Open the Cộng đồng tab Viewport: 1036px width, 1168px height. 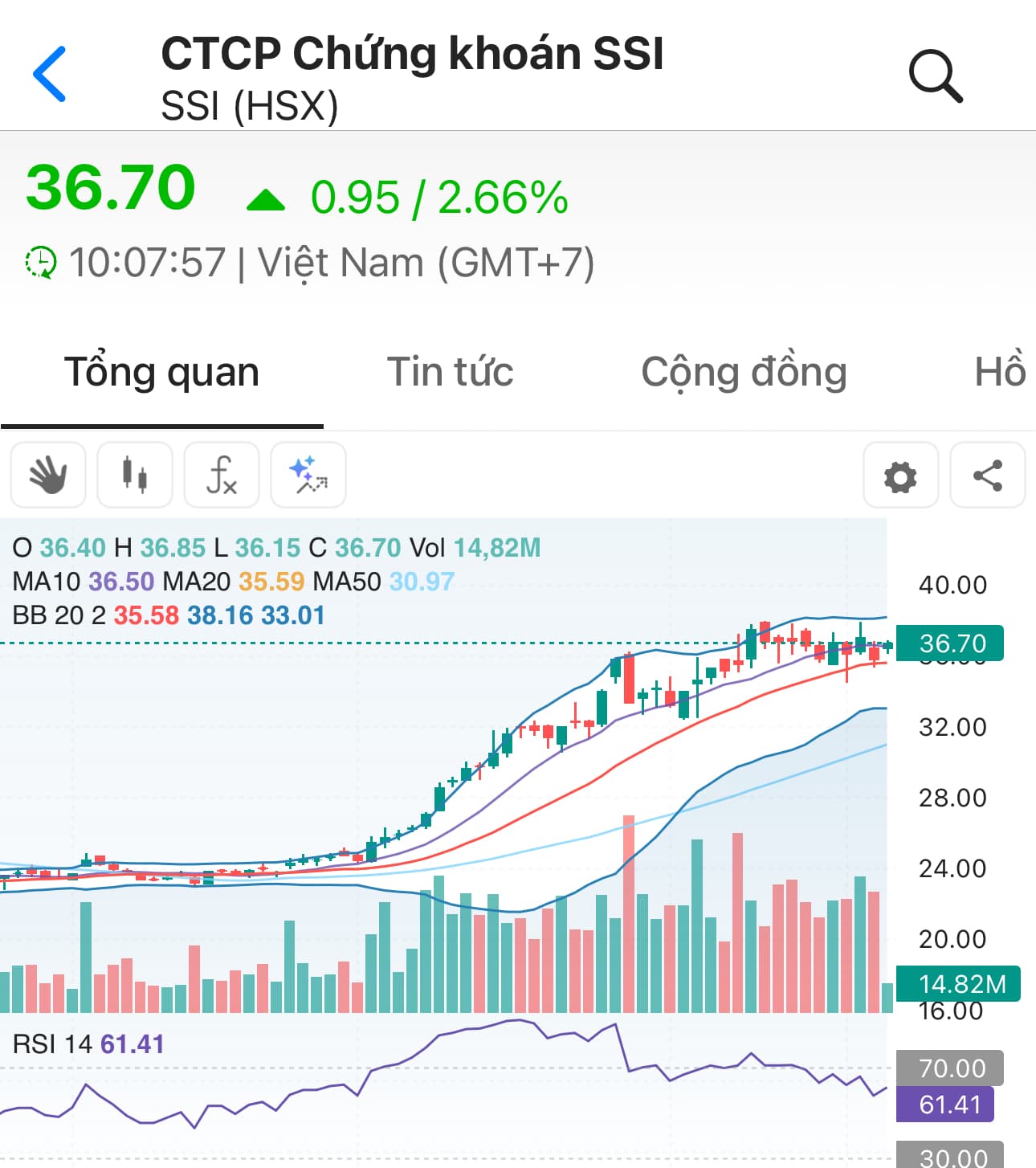(744, 372)
